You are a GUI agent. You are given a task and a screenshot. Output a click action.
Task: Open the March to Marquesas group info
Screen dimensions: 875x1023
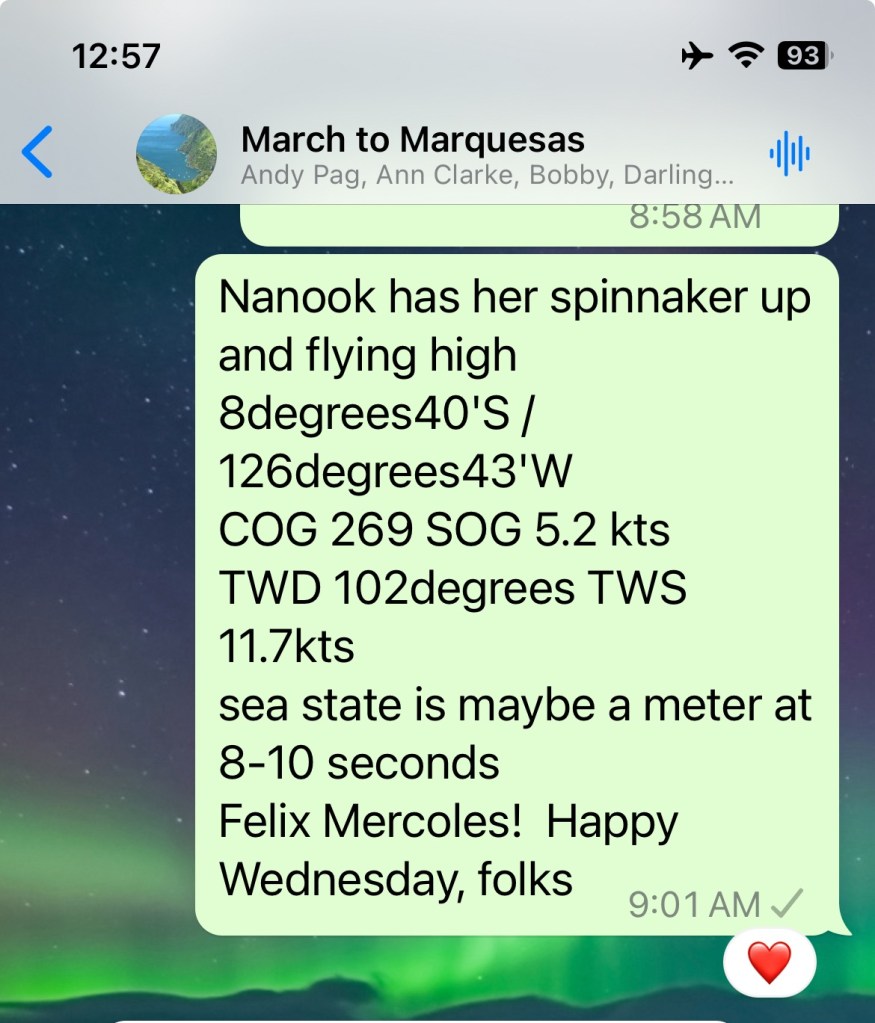point(412,140)
